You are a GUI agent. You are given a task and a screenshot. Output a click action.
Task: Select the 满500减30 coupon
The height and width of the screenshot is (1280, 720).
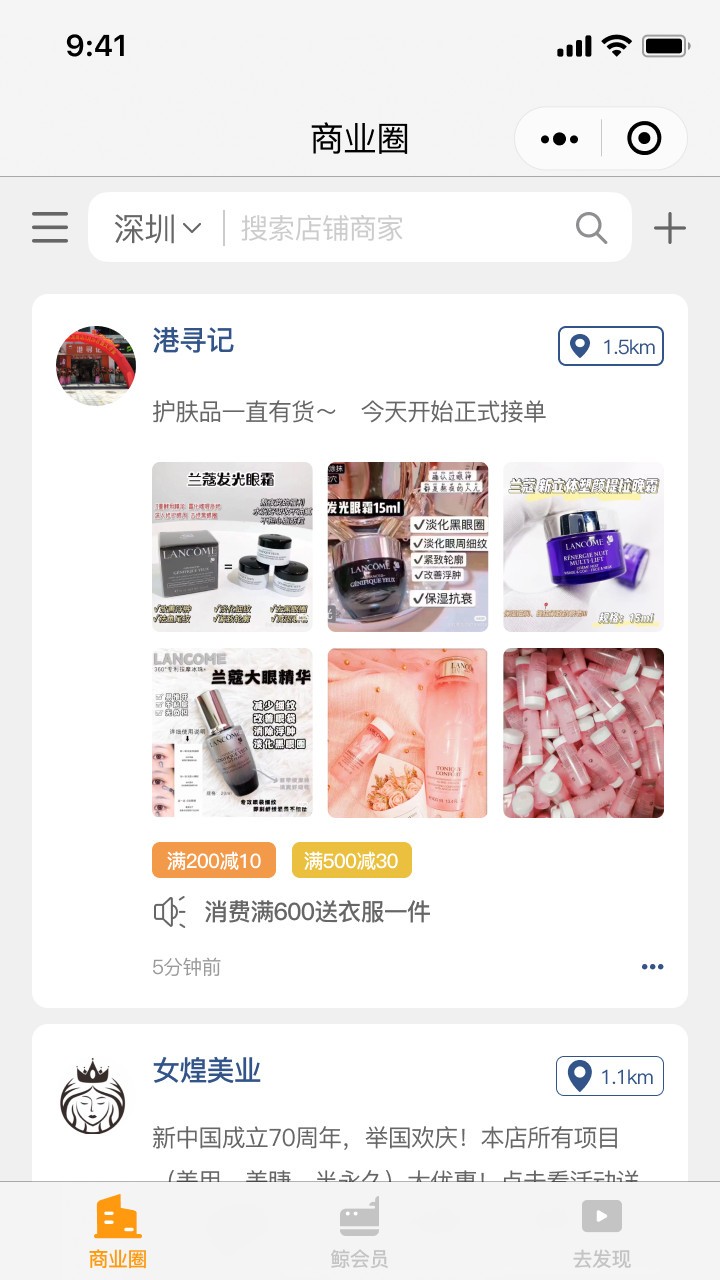click(x=352, y=860)
